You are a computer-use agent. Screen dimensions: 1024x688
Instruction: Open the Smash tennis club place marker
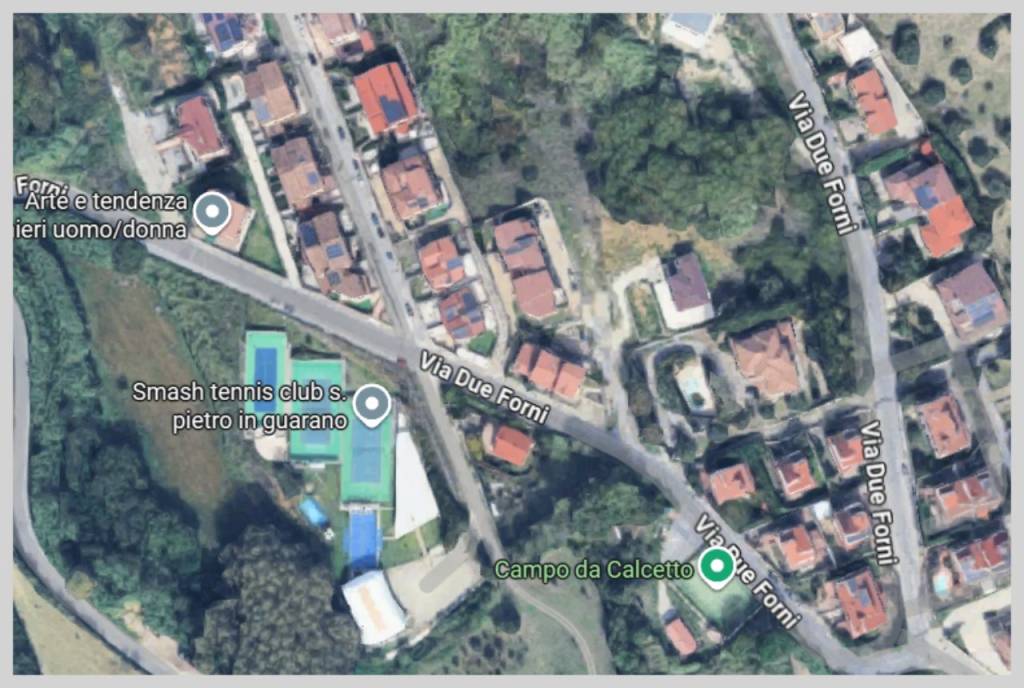373,406
